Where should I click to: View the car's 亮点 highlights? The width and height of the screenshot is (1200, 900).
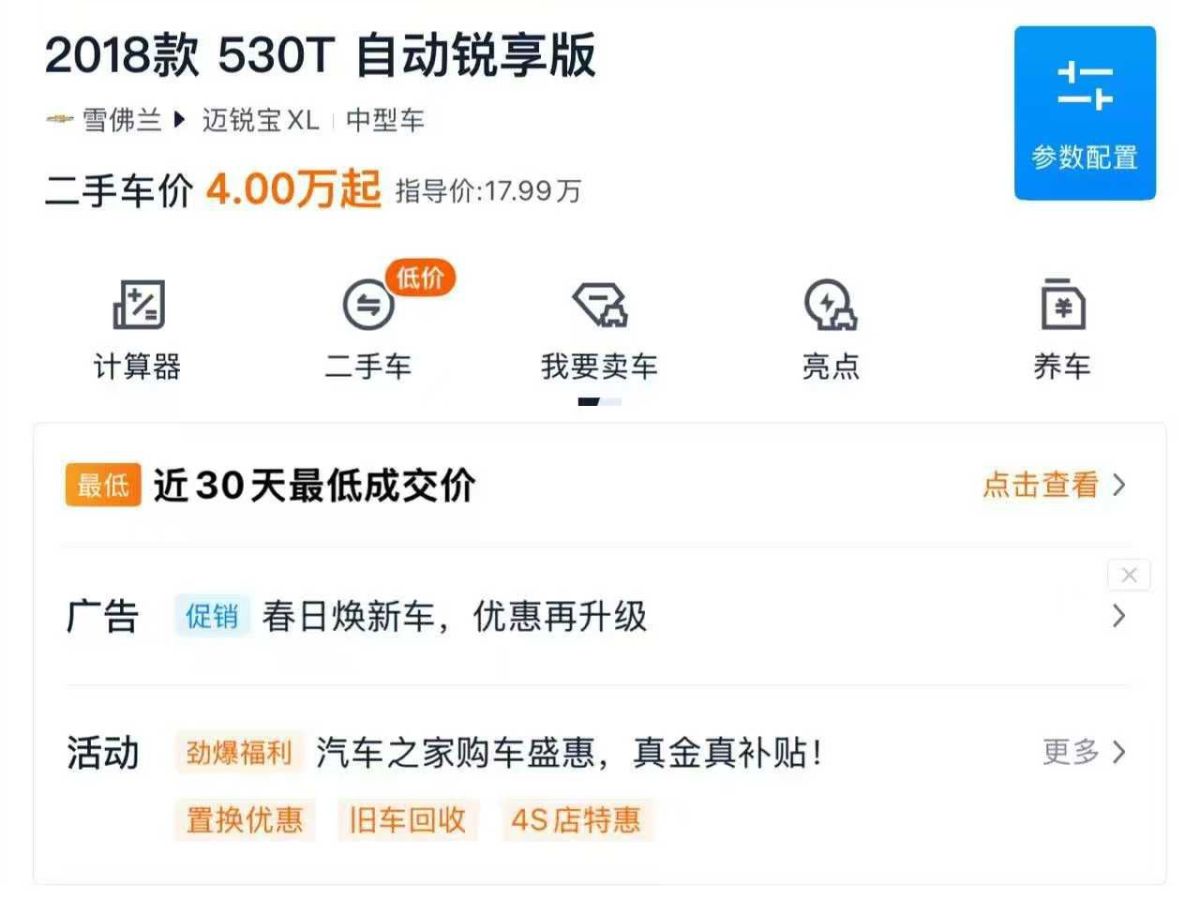[x=831, y=331]
